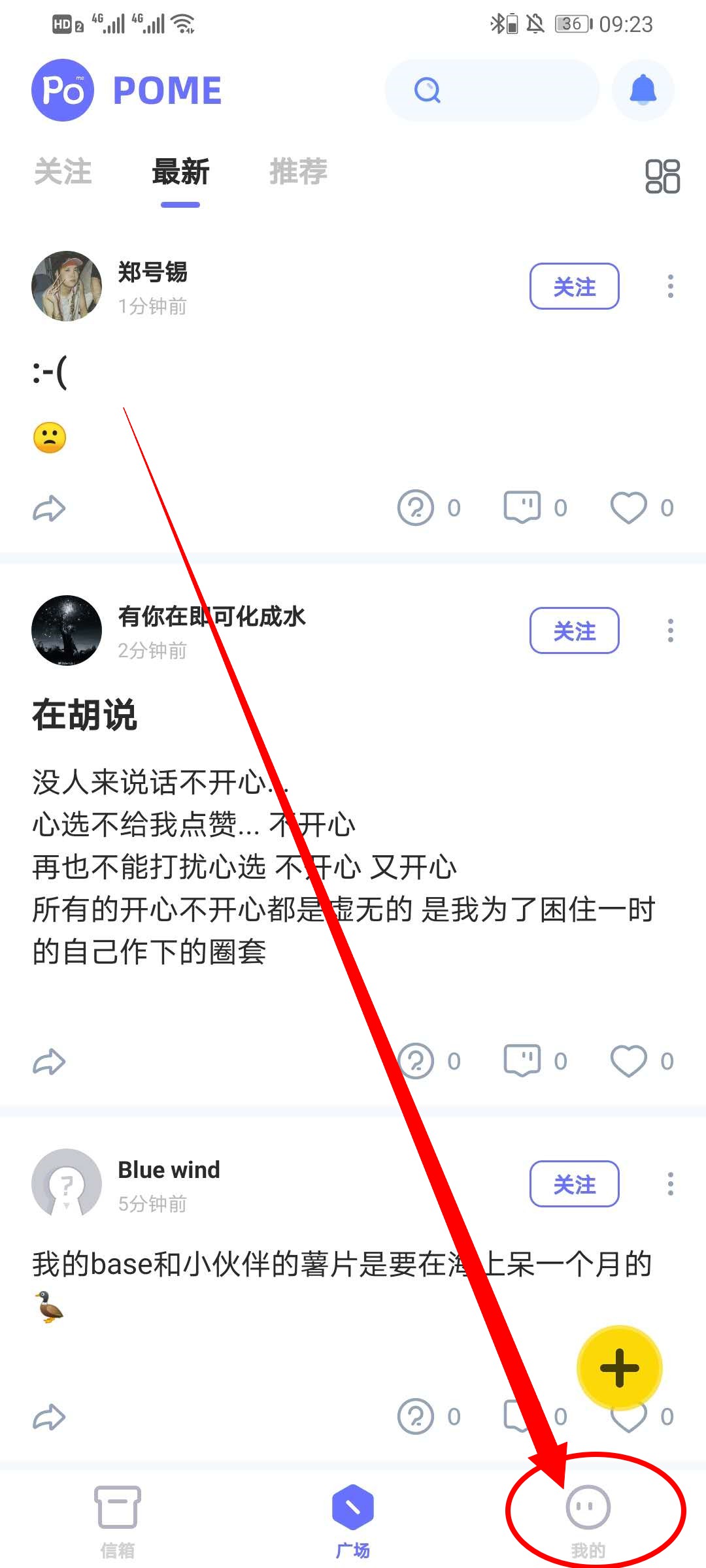Follow user Blue wind
This screenshot has width=706, height=1568.
pyautogui.click(x=574, y=1184)
